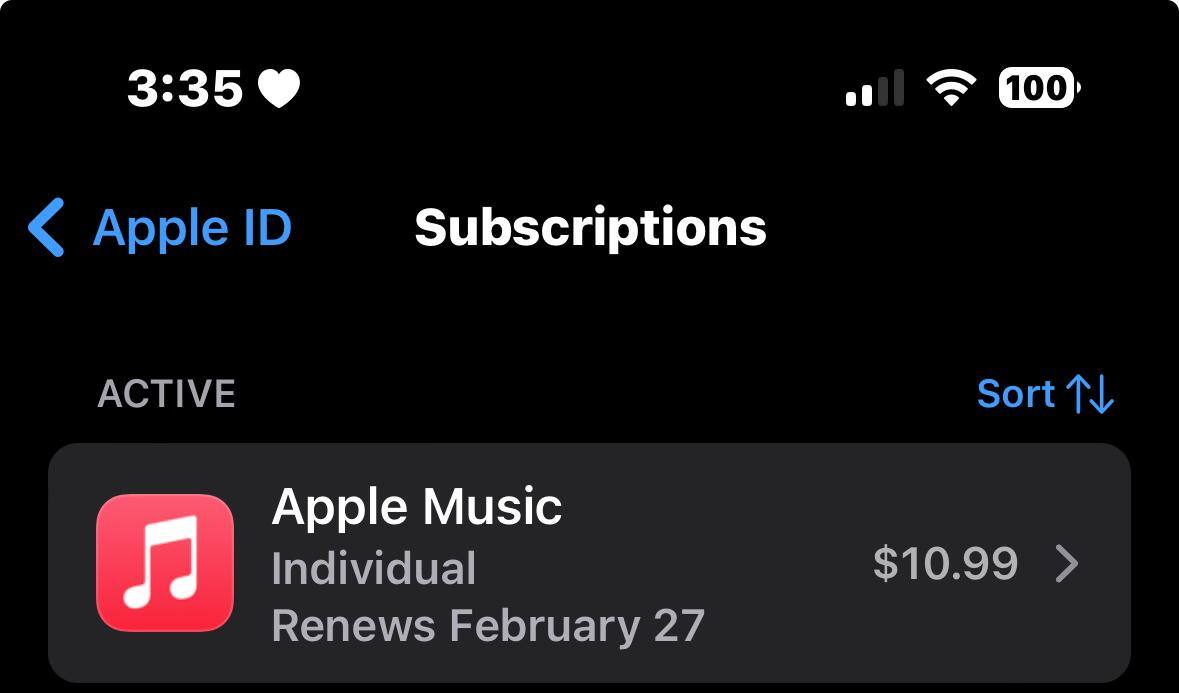
Task: Open the Apple Music subscription
Action: 588,564
